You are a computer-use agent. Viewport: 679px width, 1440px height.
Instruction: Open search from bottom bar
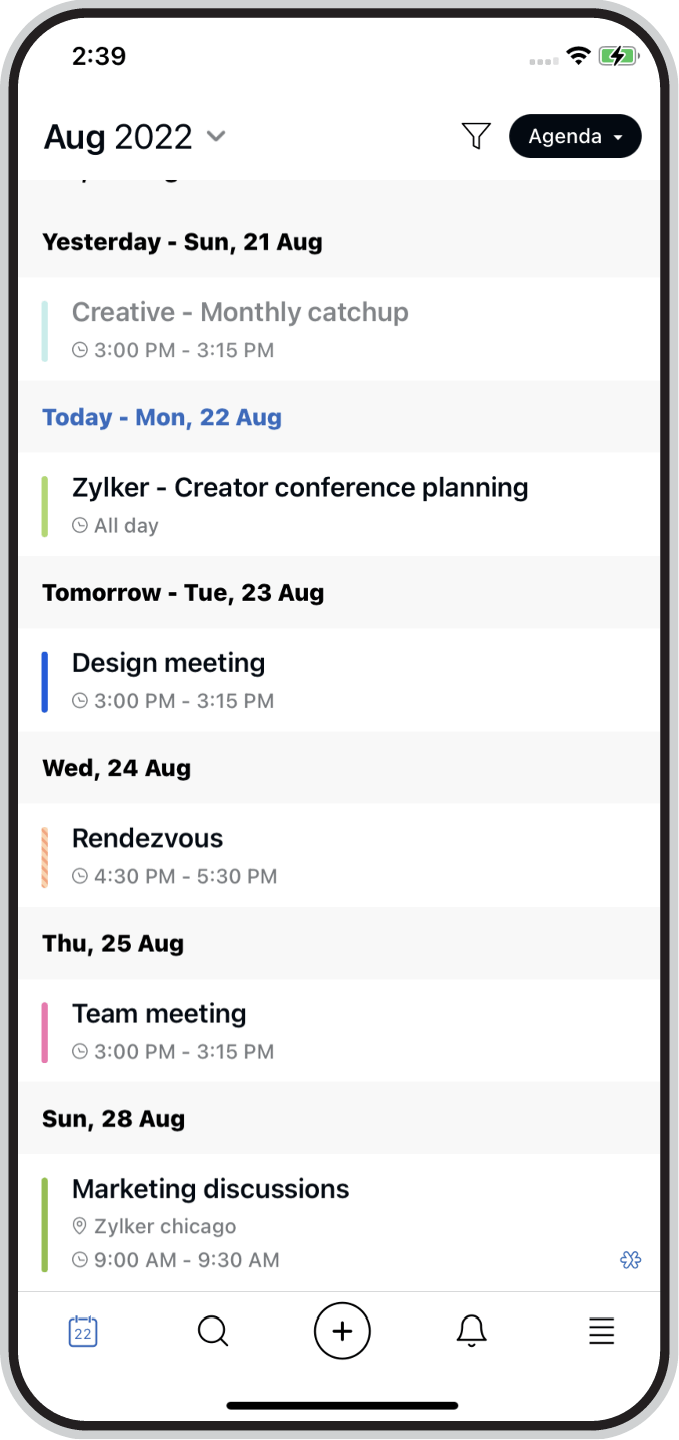[x=213, y=1331]
